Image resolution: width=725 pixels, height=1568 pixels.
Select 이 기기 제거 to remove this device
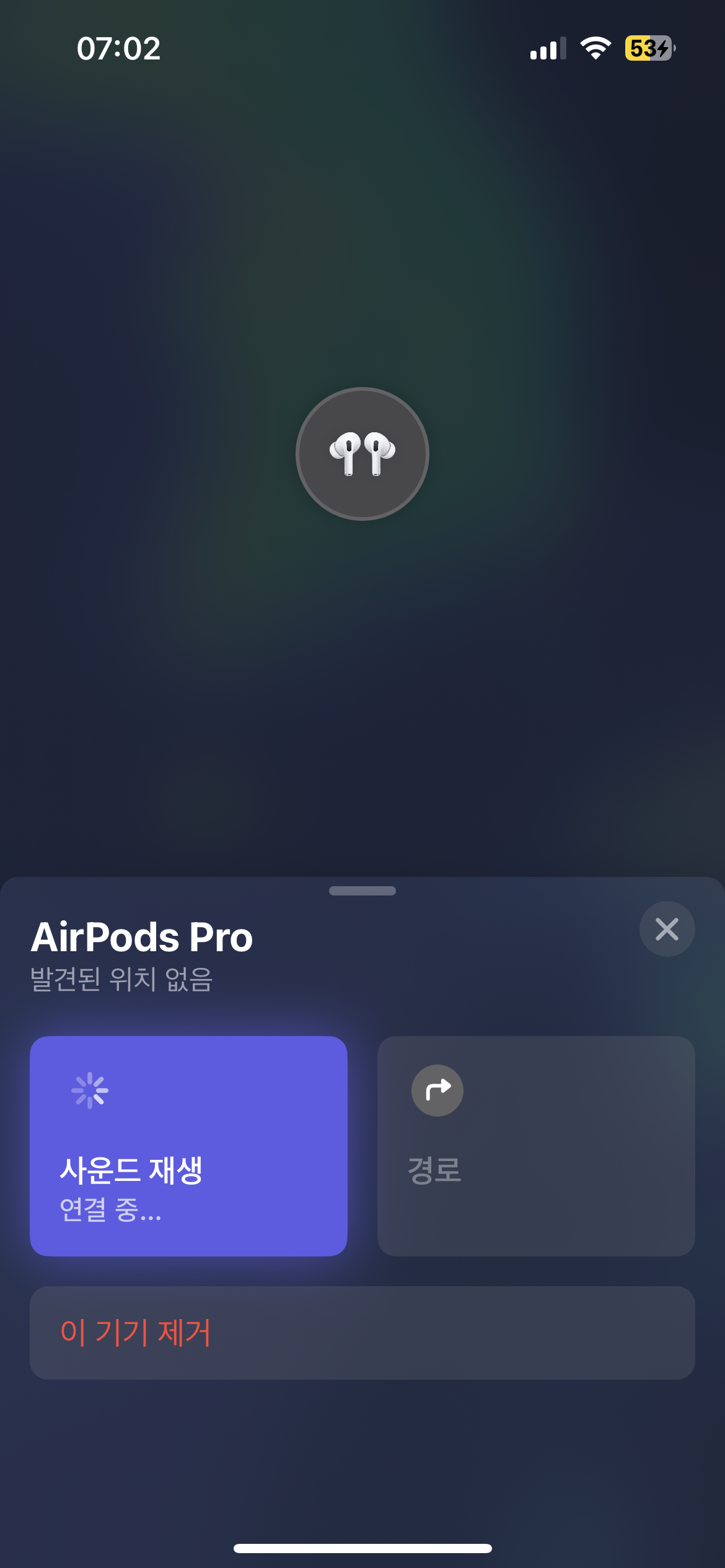click(x=362, y=1333)
